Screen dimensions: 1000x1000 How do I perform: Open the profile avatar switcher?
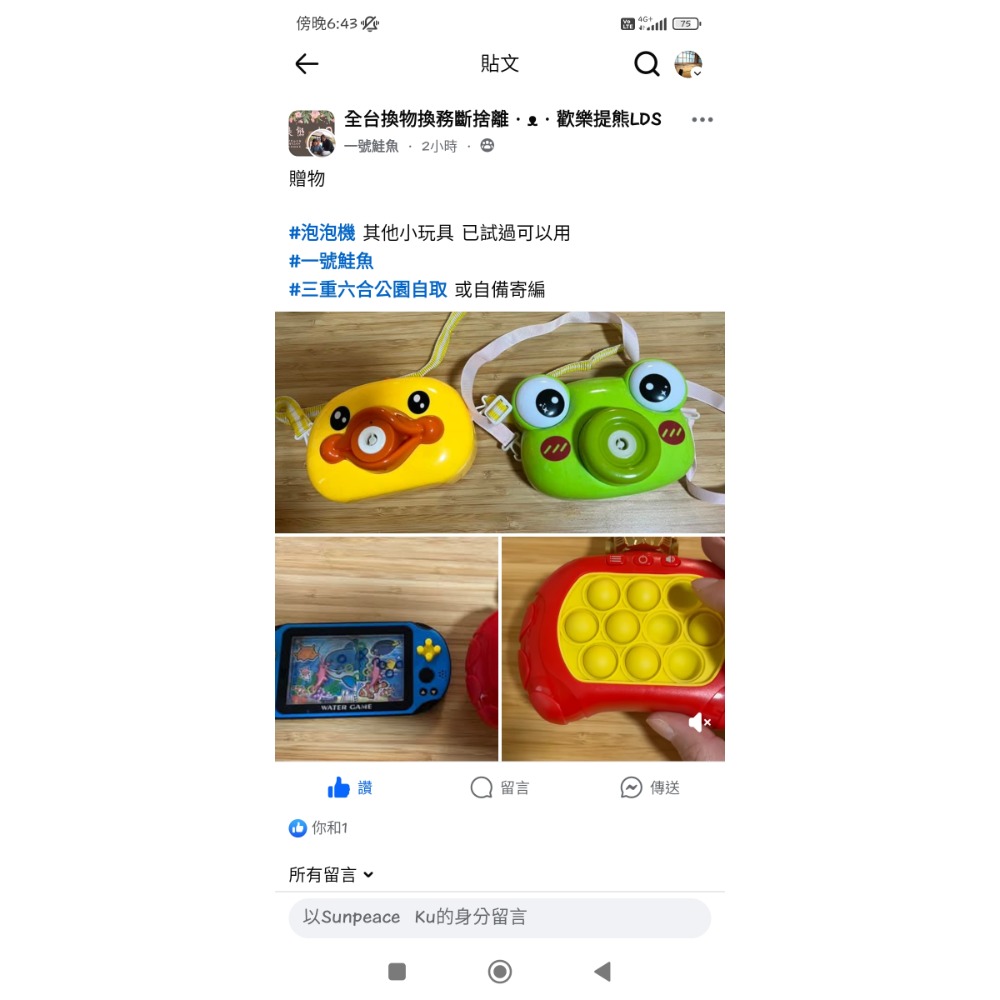click(688, 64)
